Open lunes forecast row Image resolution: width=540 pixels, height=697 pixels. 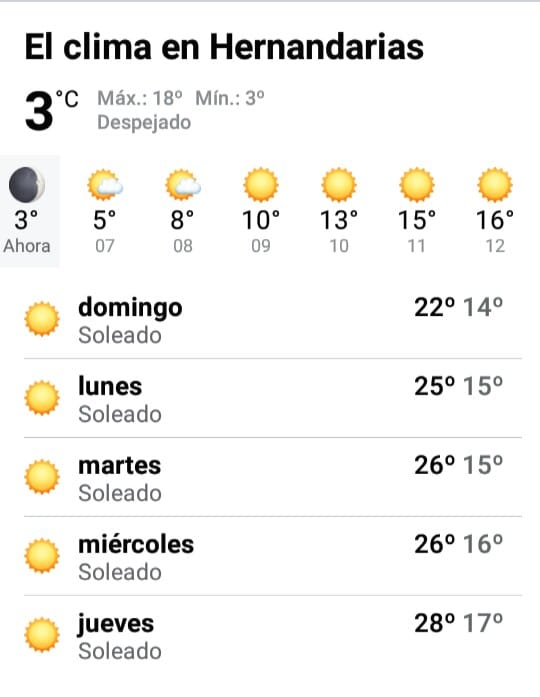[x=273, y=398]
